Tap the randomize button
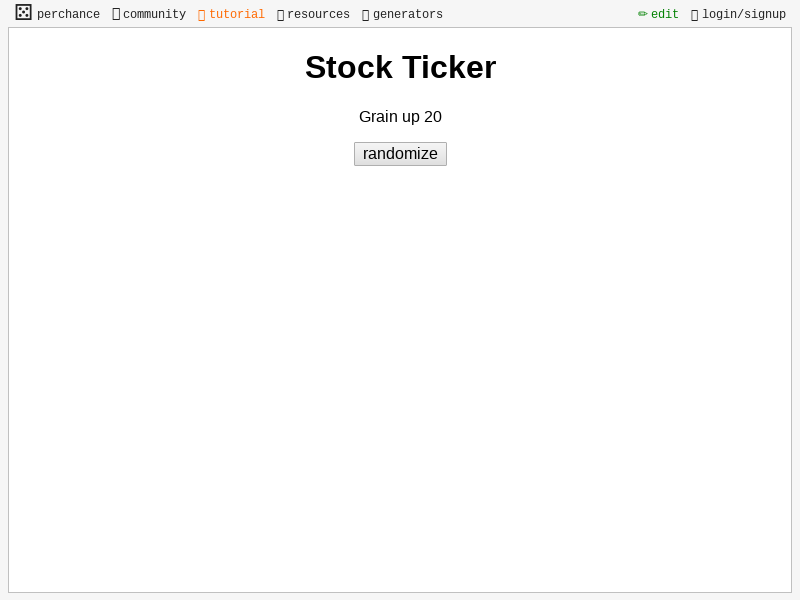The image size is (800, 600). point(400,154)
